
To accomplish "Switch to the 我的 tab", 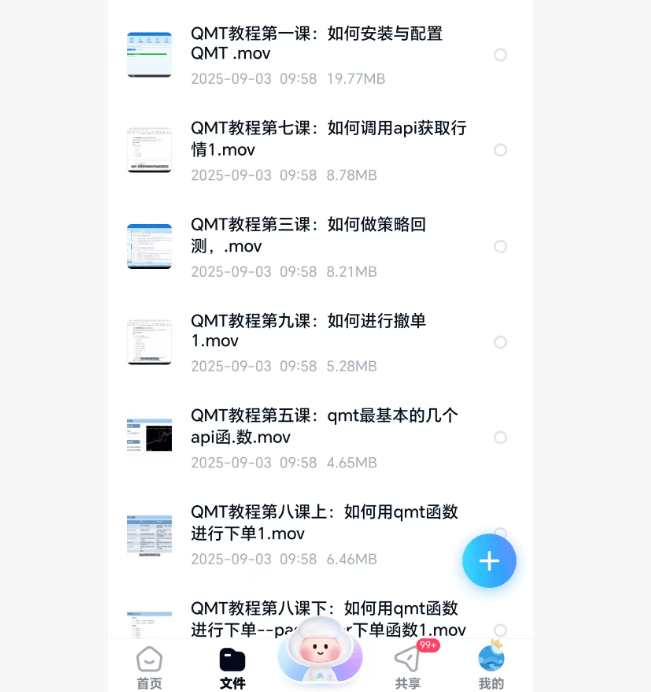I will (491, 667).
